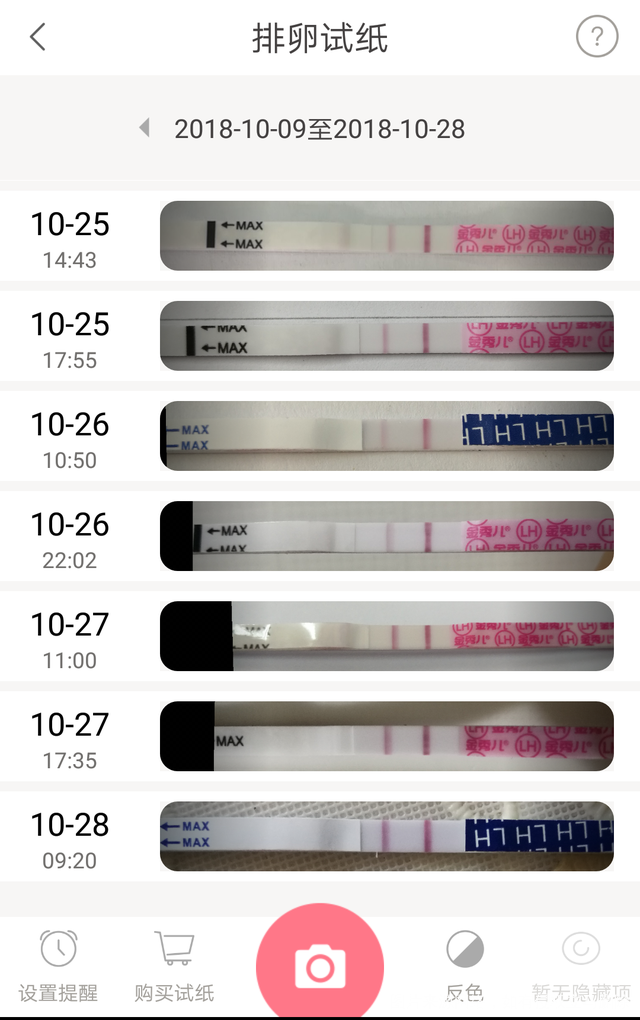Open the 10-28 09:20 test strip record
The image size is (640, 1020).
click(386, 836)
